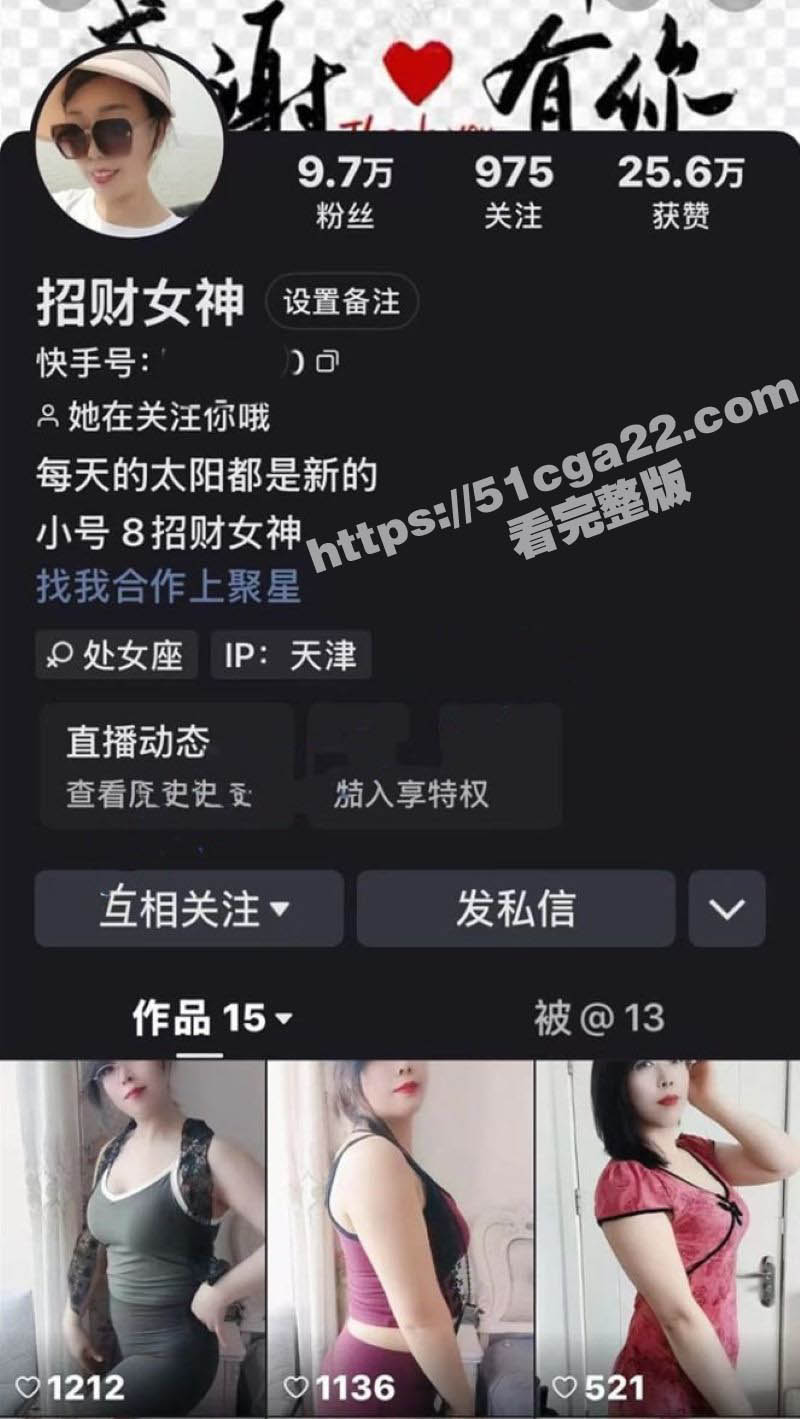Screen dimensions: 800x1419
Task: Open the video with 1212 likes
Action: (x=132, y=1230)
